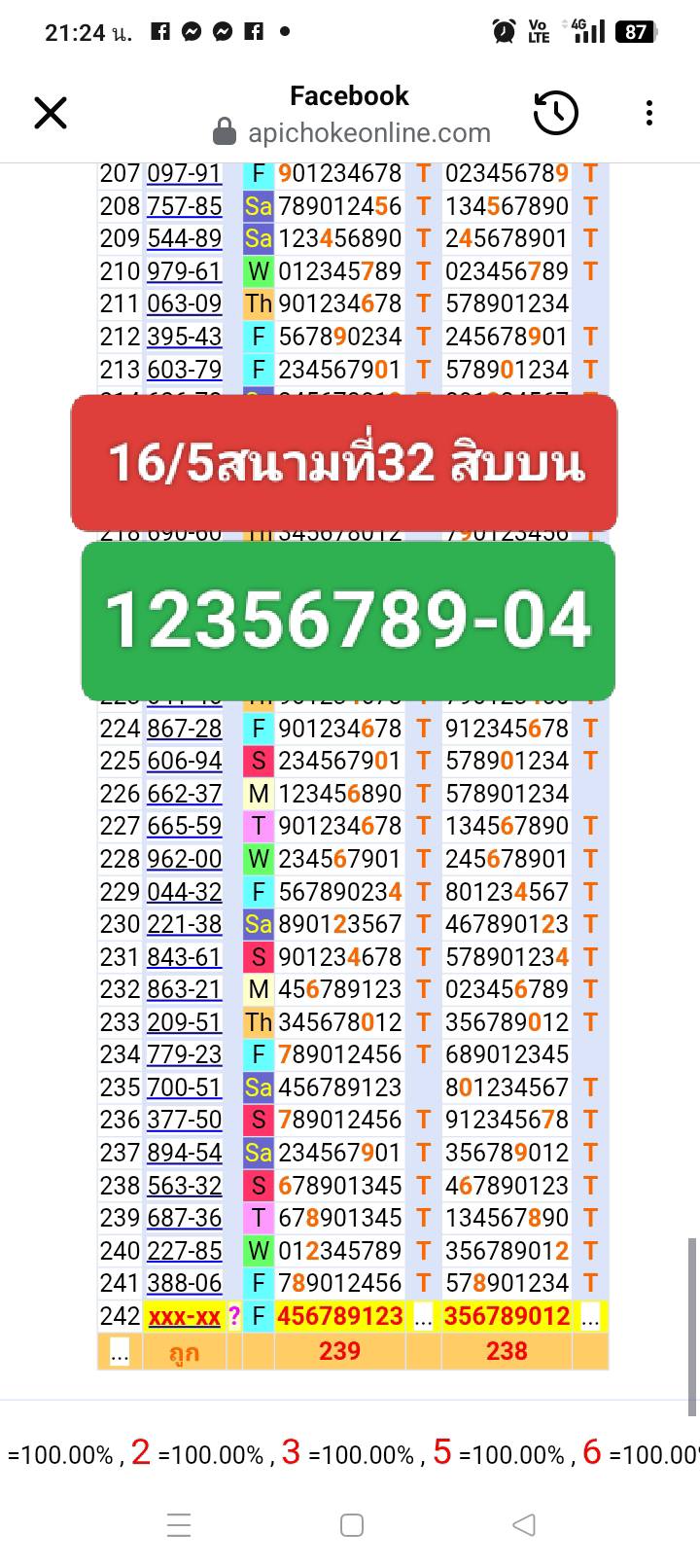Open the 962-00 result link

coord(185,859)
